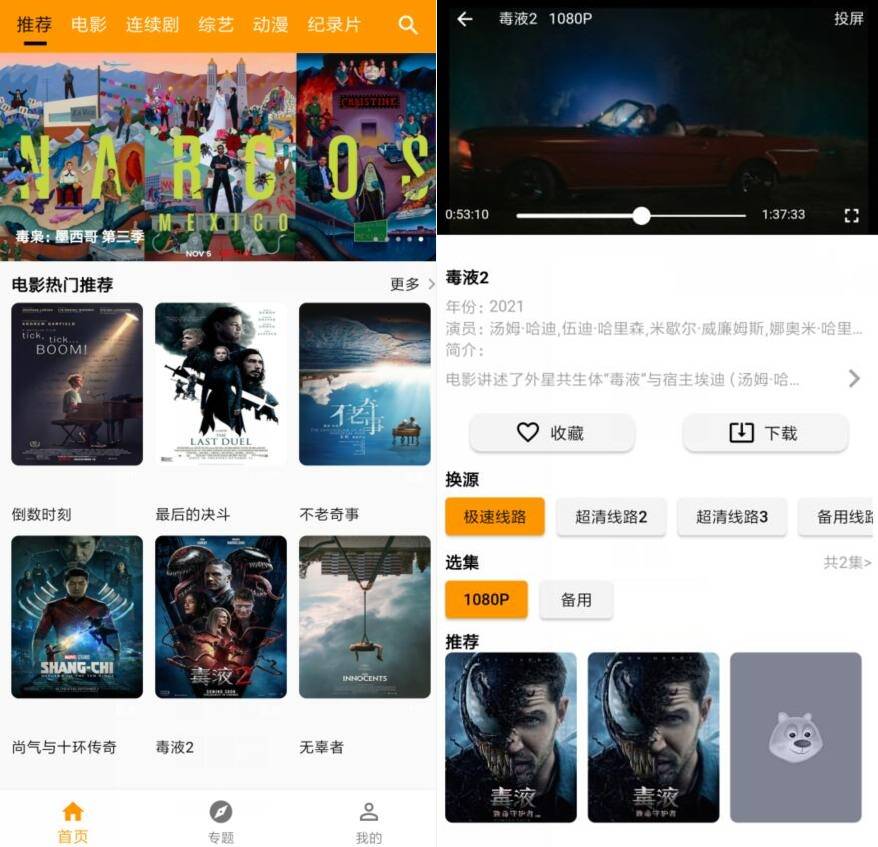Open the 纪录片 tab
Viewport: 878px width, 847px height.
[334, 25]
